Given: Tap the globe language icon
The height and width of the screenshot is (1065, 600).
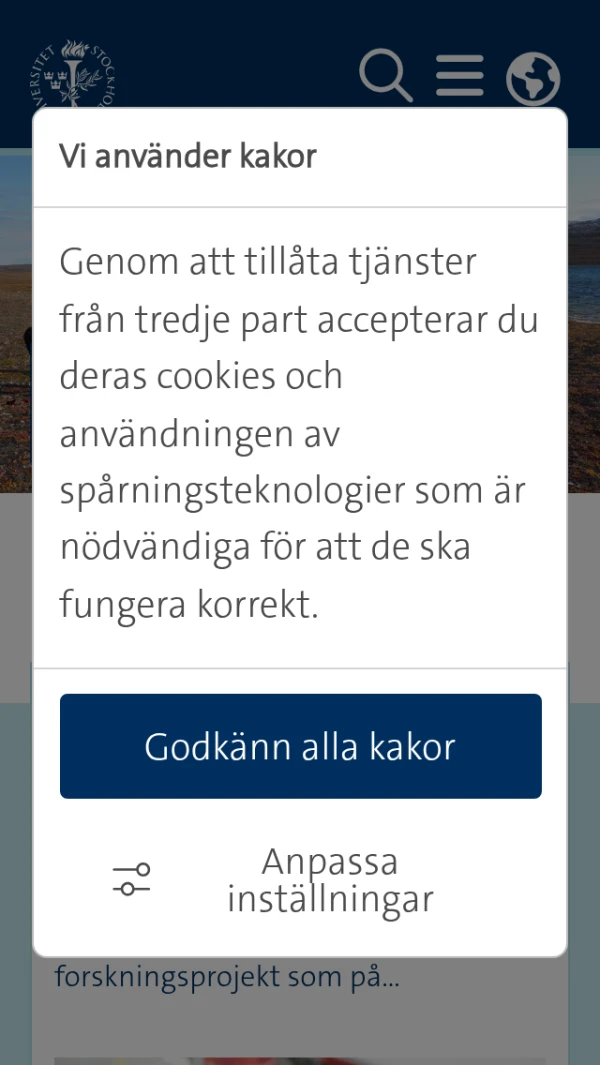Looking at the screenshot, I should pyautogui.click(x=533, y=78).
